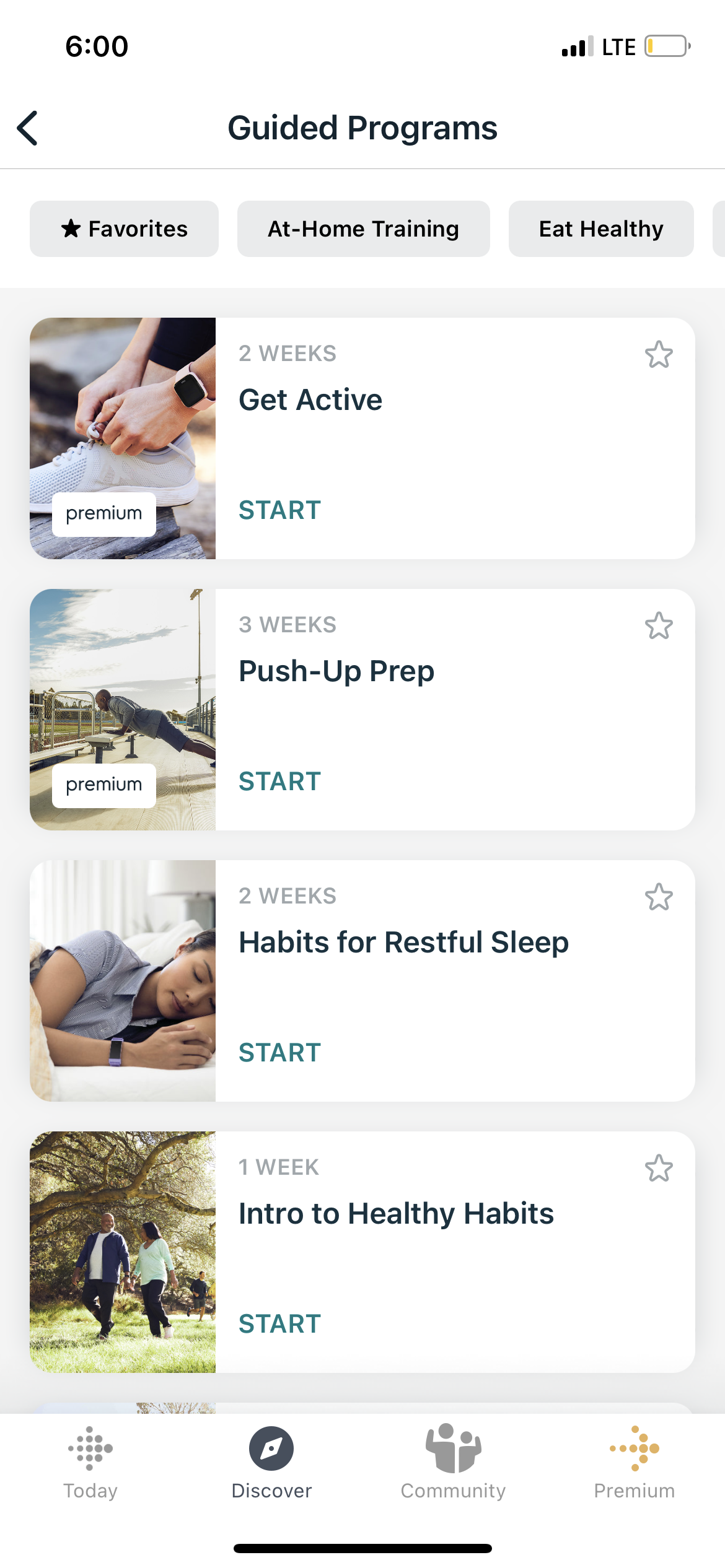The width and height of the screenshot is (725, 1568).
Task: Start the Get Active program
Action: 279,510
